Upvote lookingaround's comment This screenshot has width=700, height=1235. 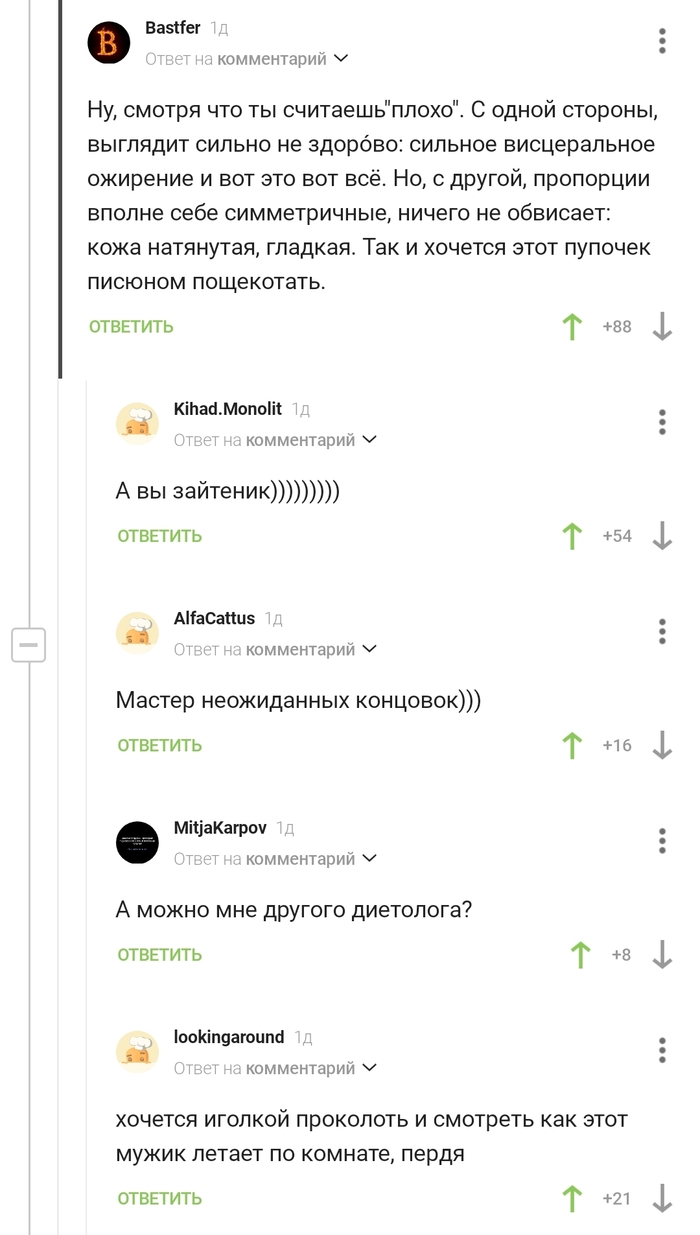(572, 1198)
